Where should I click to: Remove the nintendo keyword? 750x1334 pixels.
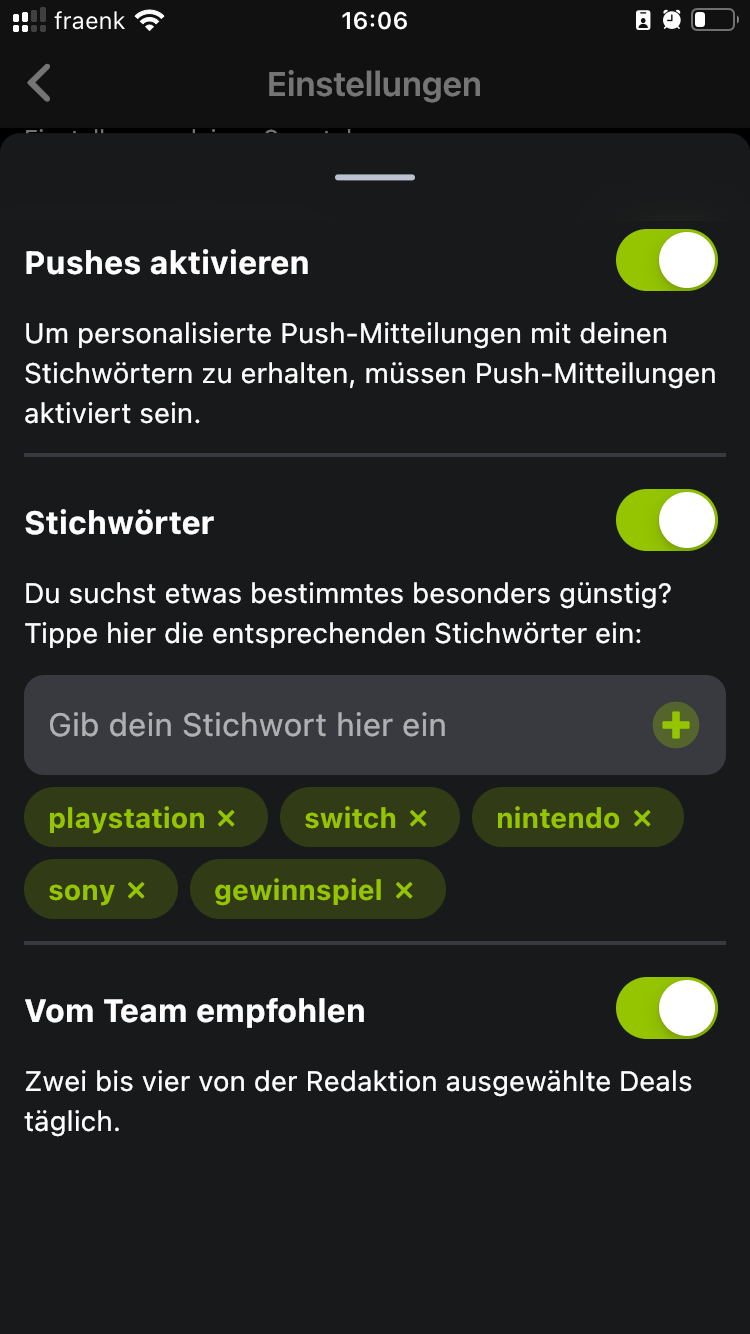(642, 818)
